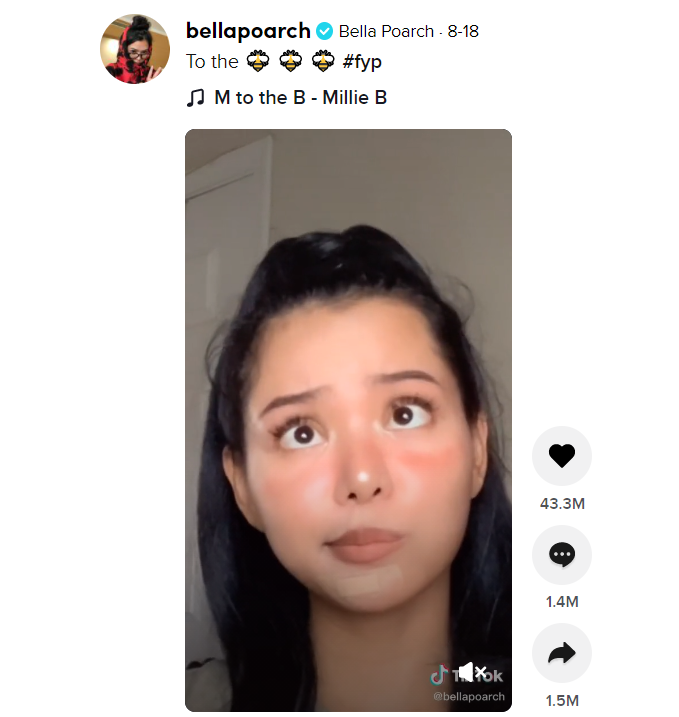Share this video

tap(562, 653)
